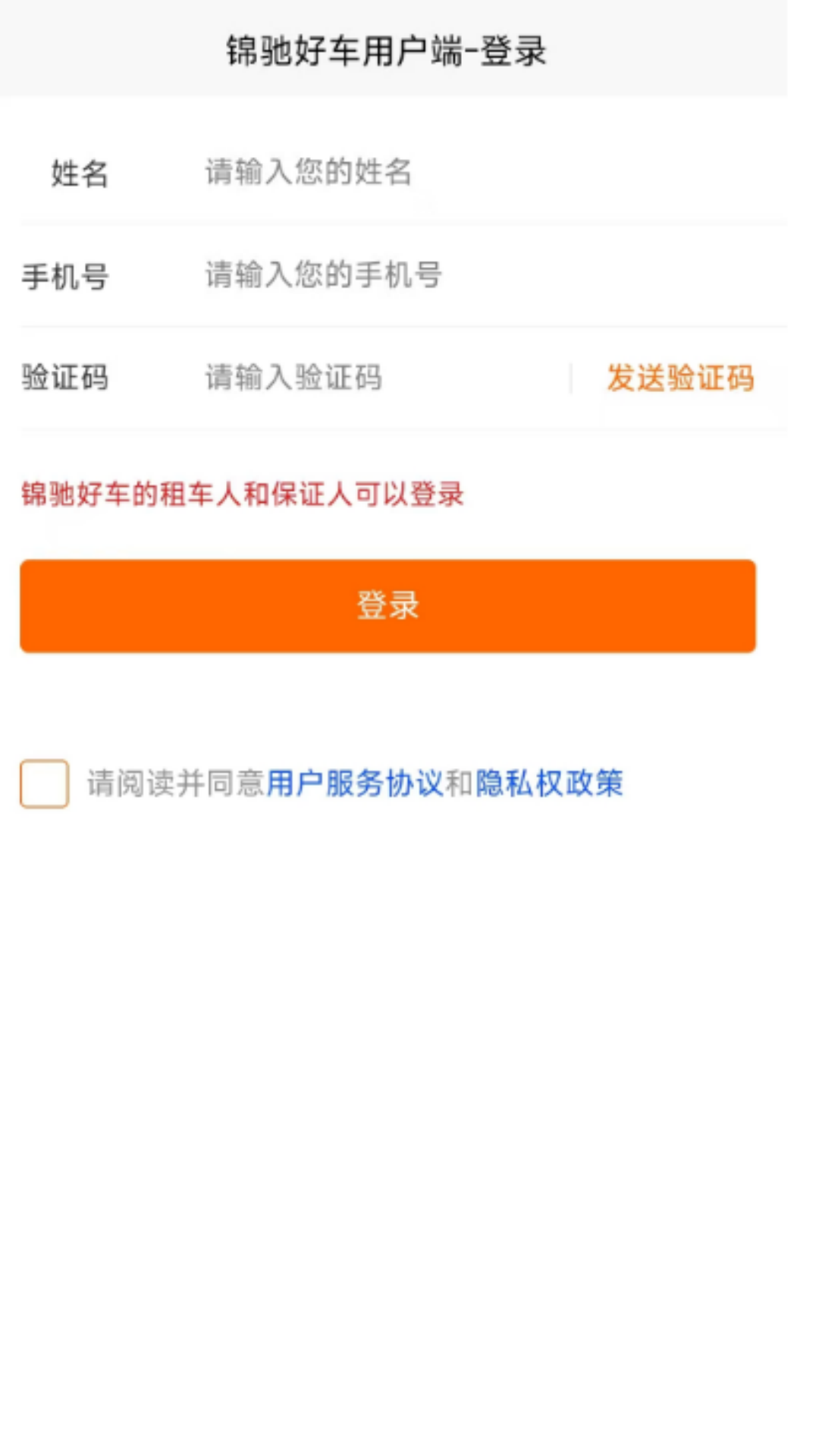The width and height of the screenshot is (819, 1456).
Task: Click 请阅读并同意 agreement text
Action: click(x=176, y=784)
